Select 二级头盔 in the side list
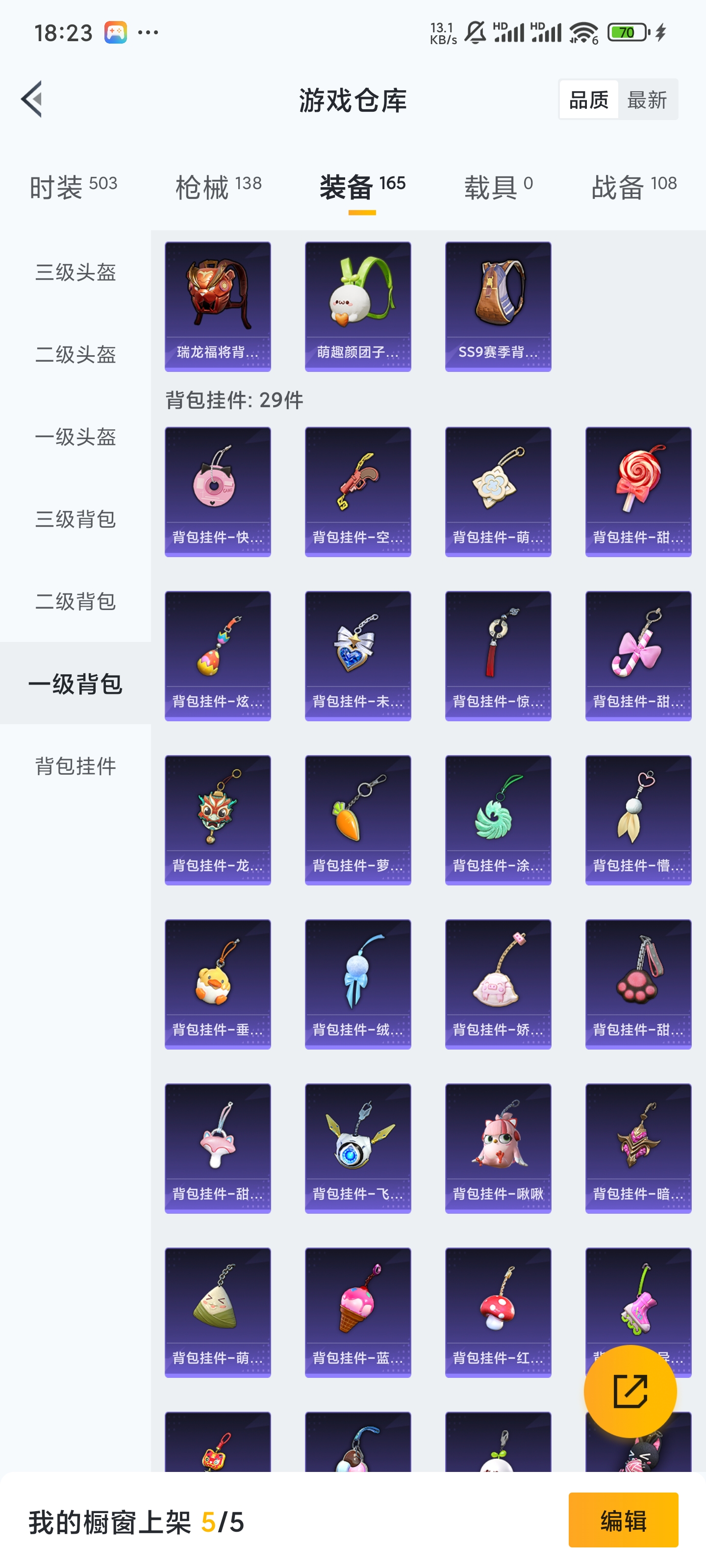 point(76,354)
